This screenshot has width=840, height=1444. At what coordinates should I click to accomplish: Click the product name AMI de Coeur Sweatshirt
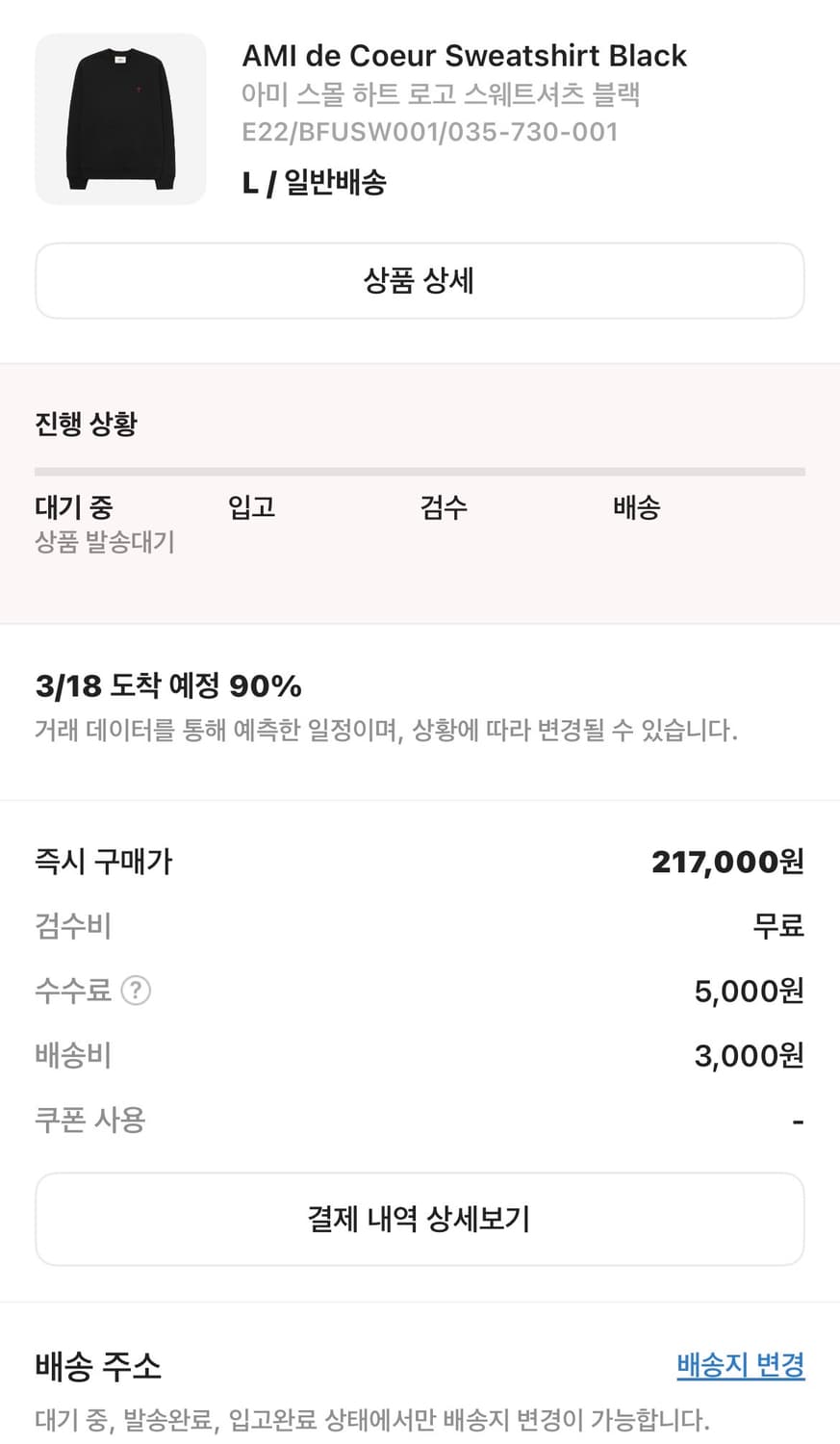pyautogui.click(x=464, y=55)
